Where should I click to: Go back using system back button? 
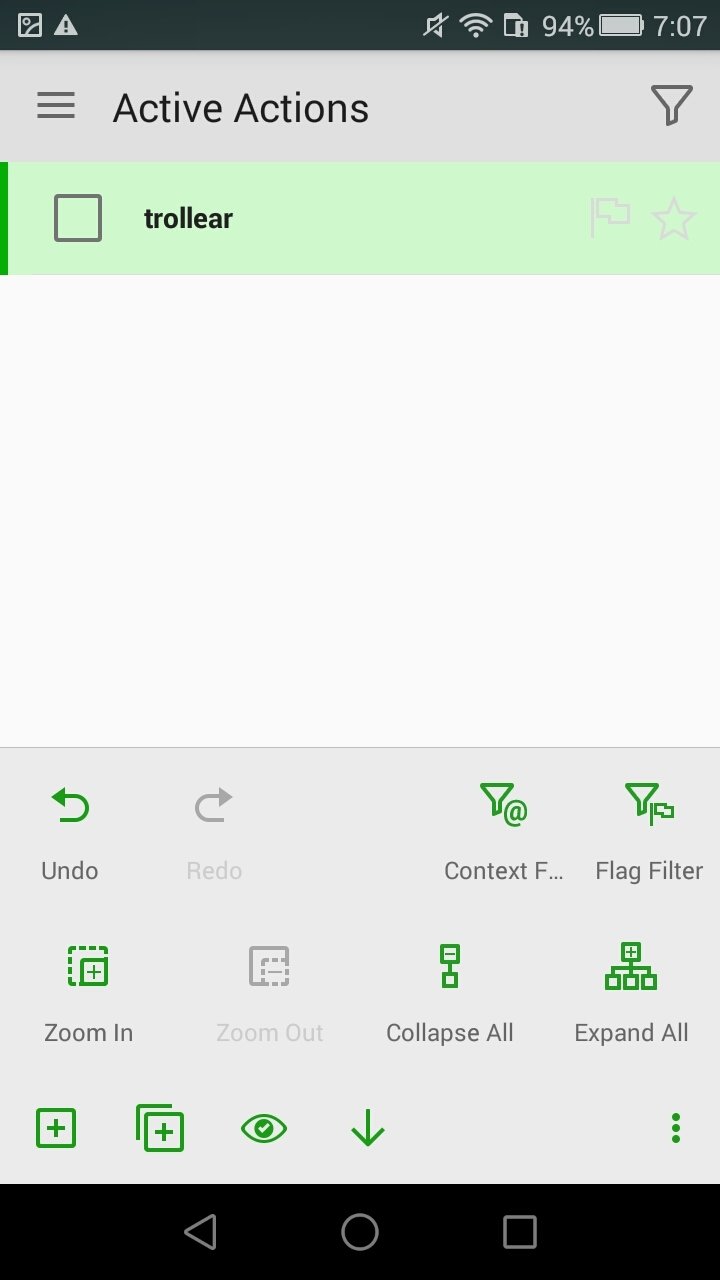pyautogui.click(x=201, y=1232)
